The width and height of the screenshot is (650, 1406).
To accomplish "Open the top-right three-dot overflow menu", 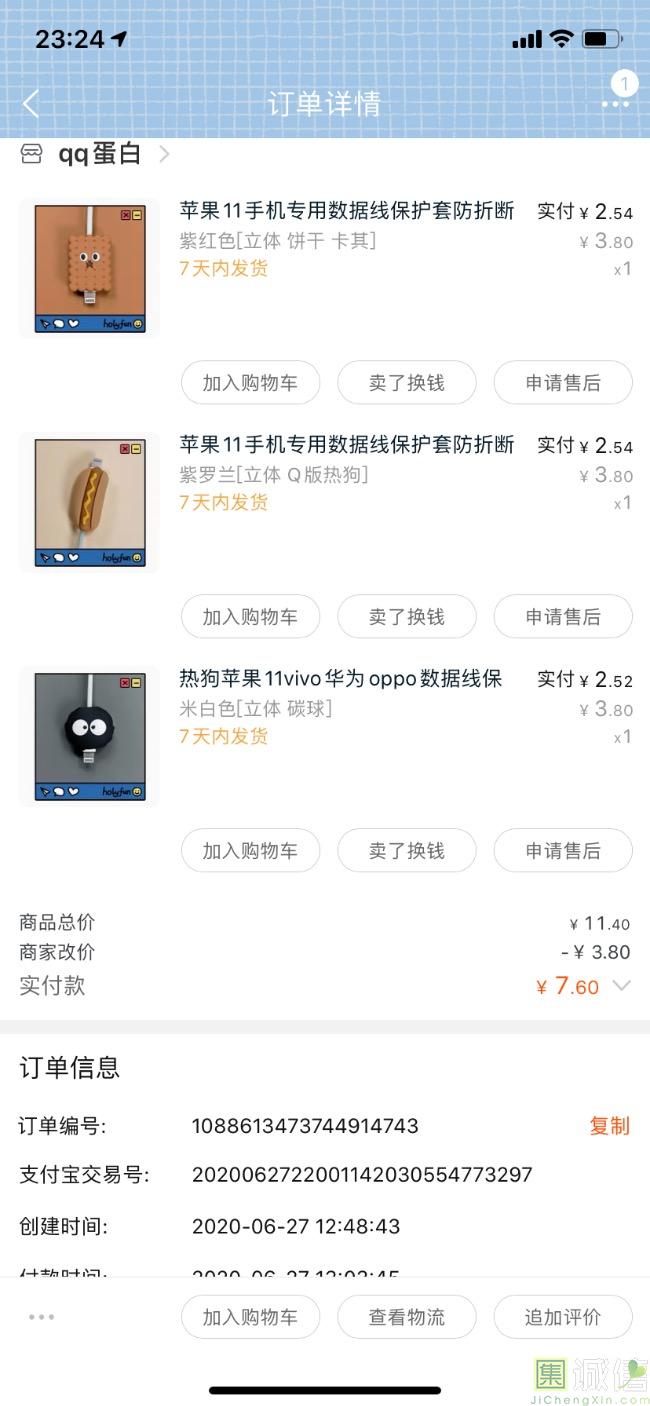I will coord(614,104).
